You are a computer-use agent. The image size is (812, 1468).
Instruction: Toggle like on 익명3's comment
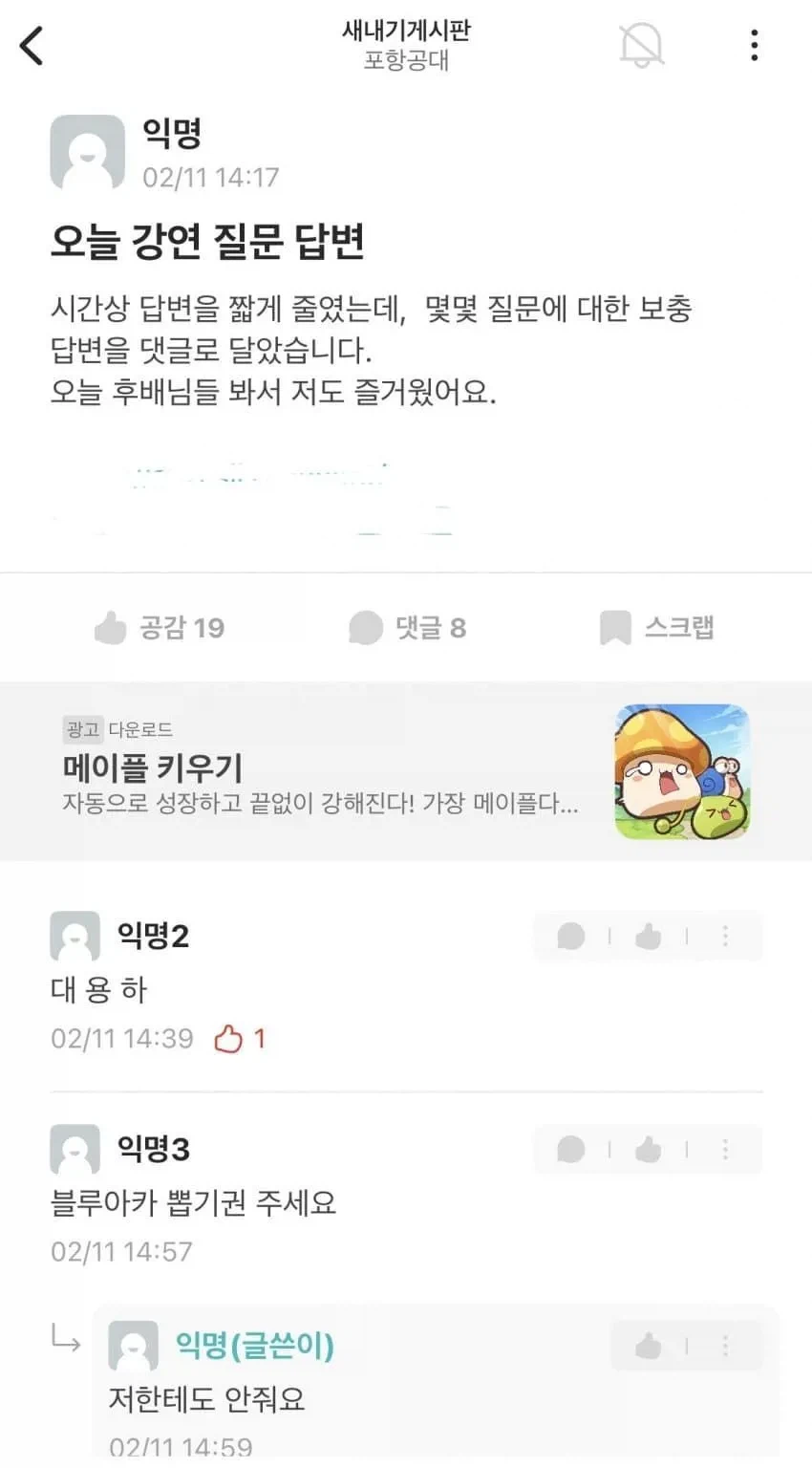tap(650, 1150)
